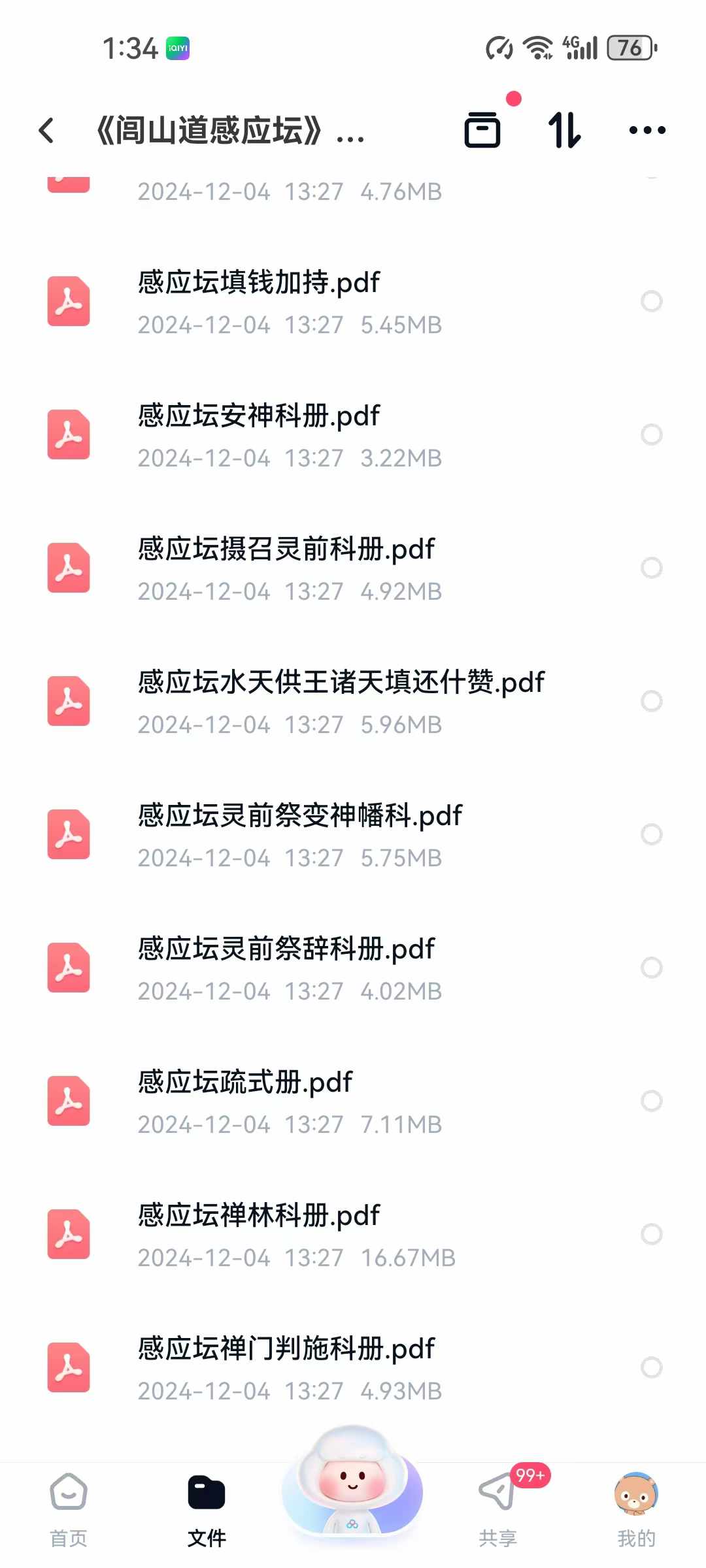Select the checkbox for 感应坛安神科册.pdf

[x=652, y=434]
